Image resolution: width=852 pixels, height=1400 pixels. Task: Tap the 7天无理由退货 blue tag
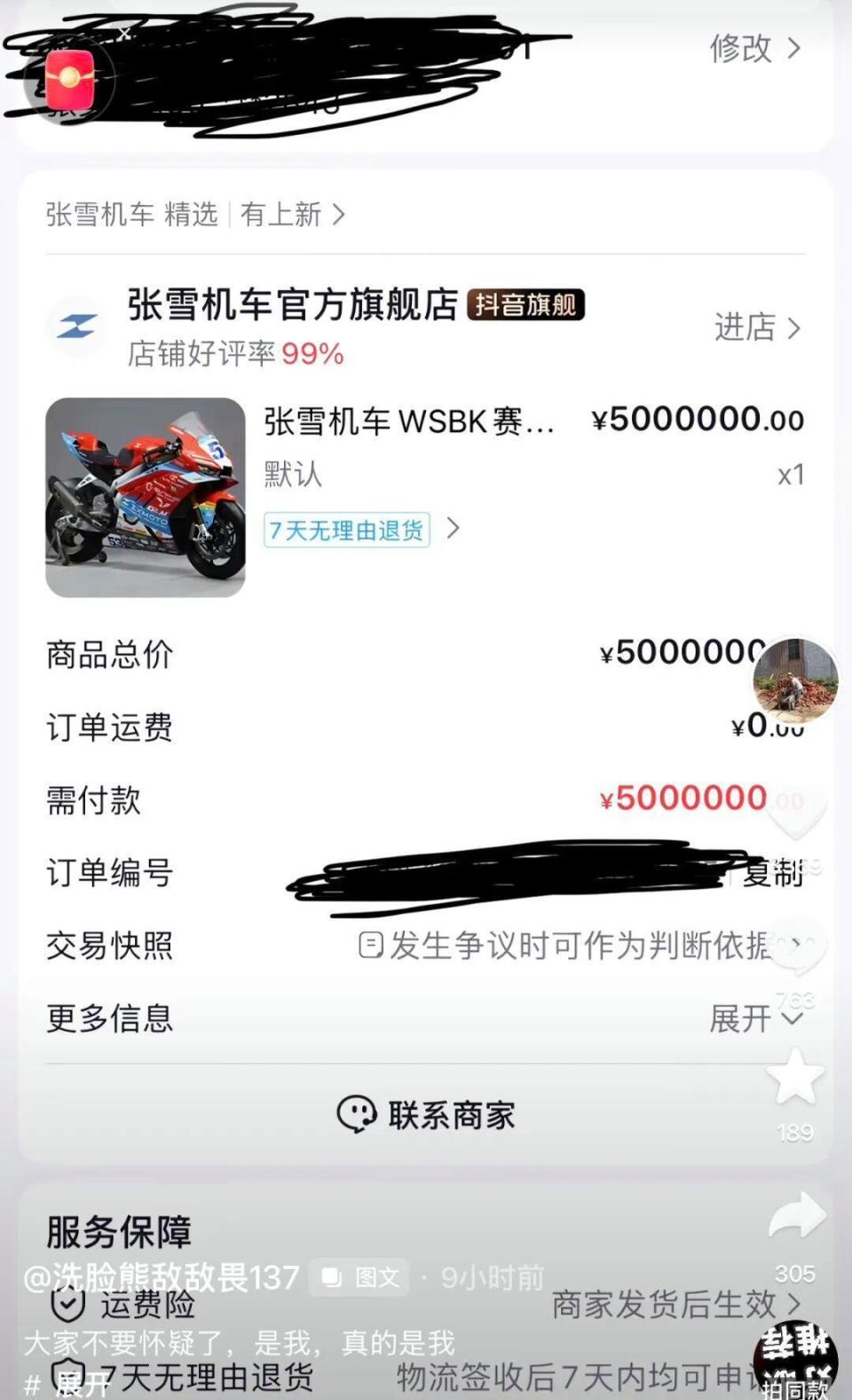344,530
